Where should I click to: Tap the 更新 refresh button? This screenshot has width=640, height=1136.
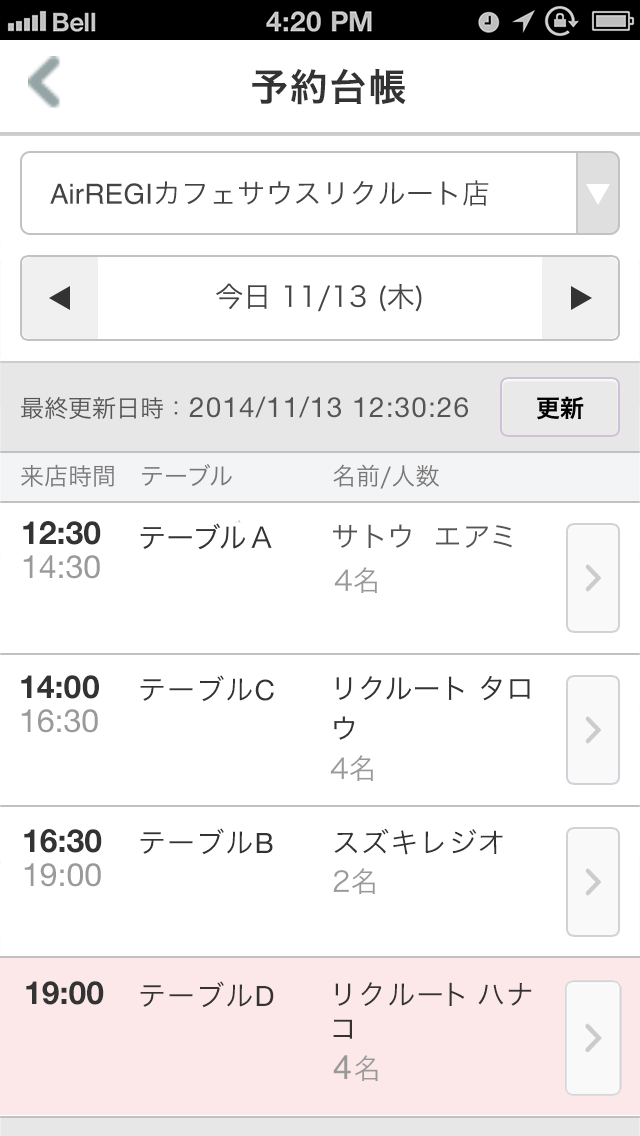(x=559, y=407)
